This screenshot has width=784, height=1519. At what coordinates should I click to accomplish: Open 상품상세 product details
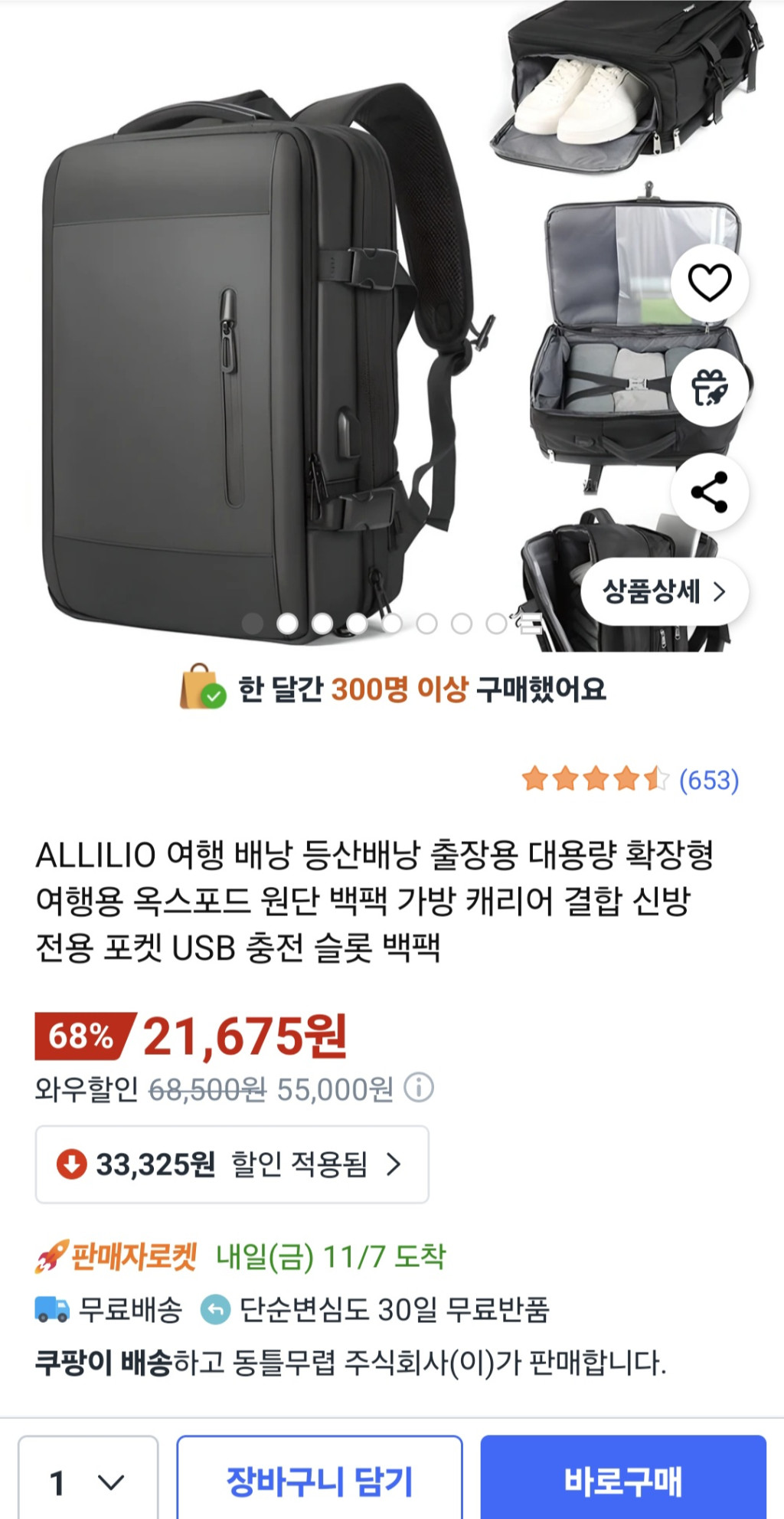tap(664, 591)
